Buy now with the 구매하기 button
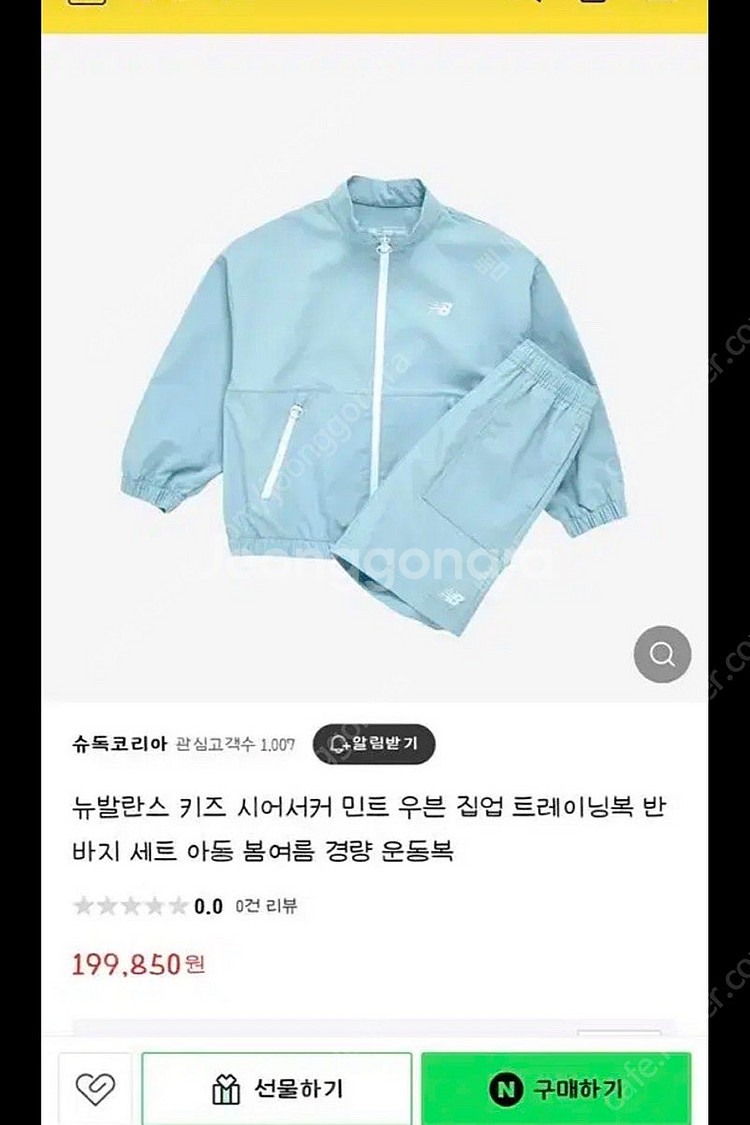Viewport: 750px width, 1125px height. (x=556, y=1088)
